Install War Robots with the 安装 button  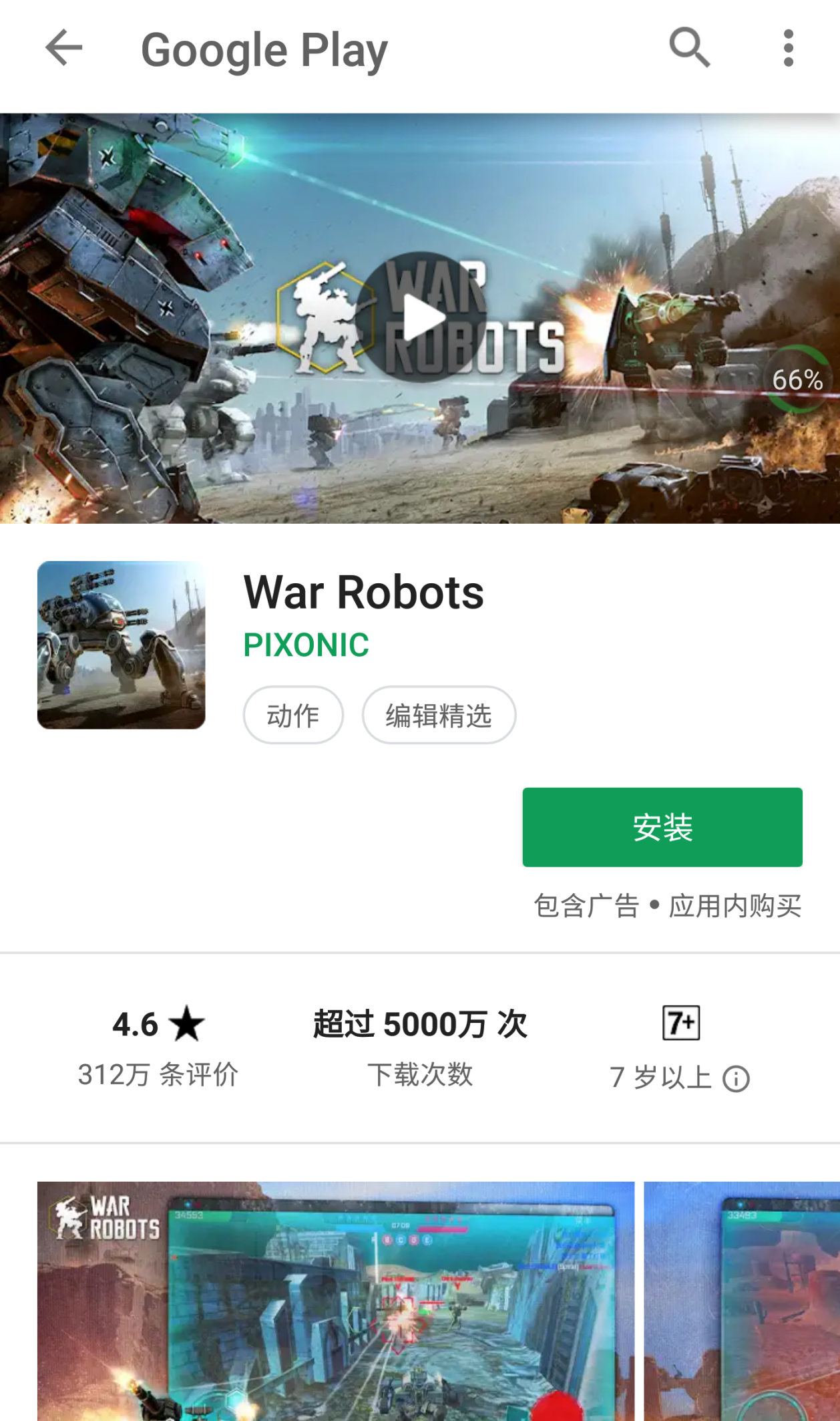point(662,827)
